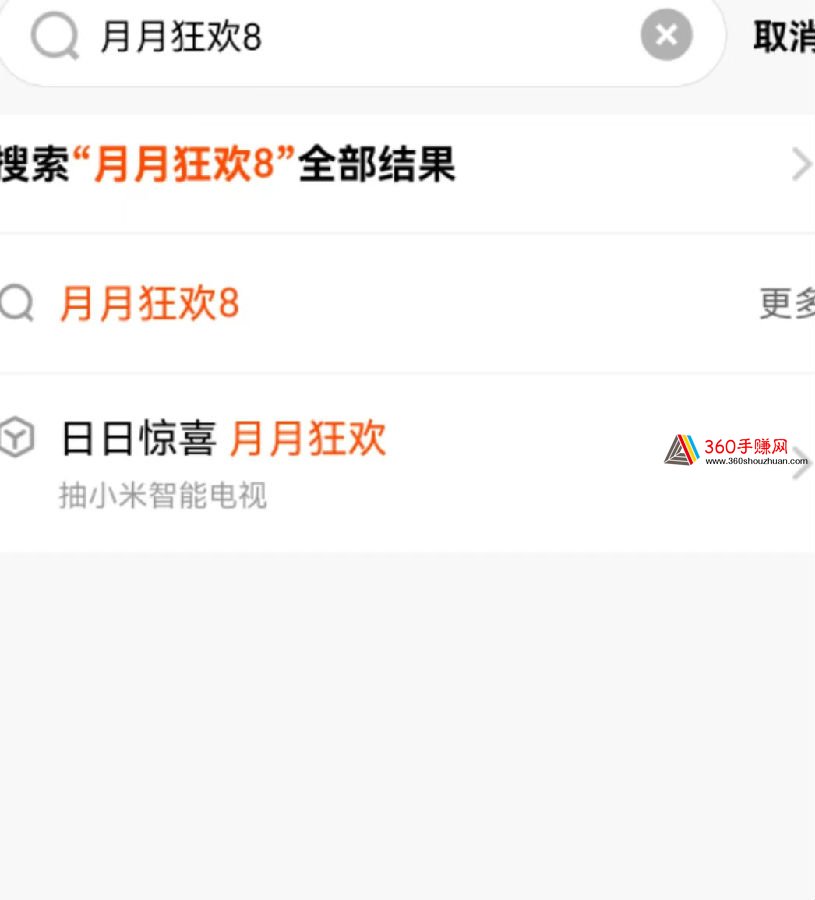Open all results for "月月狂欢8"
This screenshot has width=815, height=900.
point(400,165)
